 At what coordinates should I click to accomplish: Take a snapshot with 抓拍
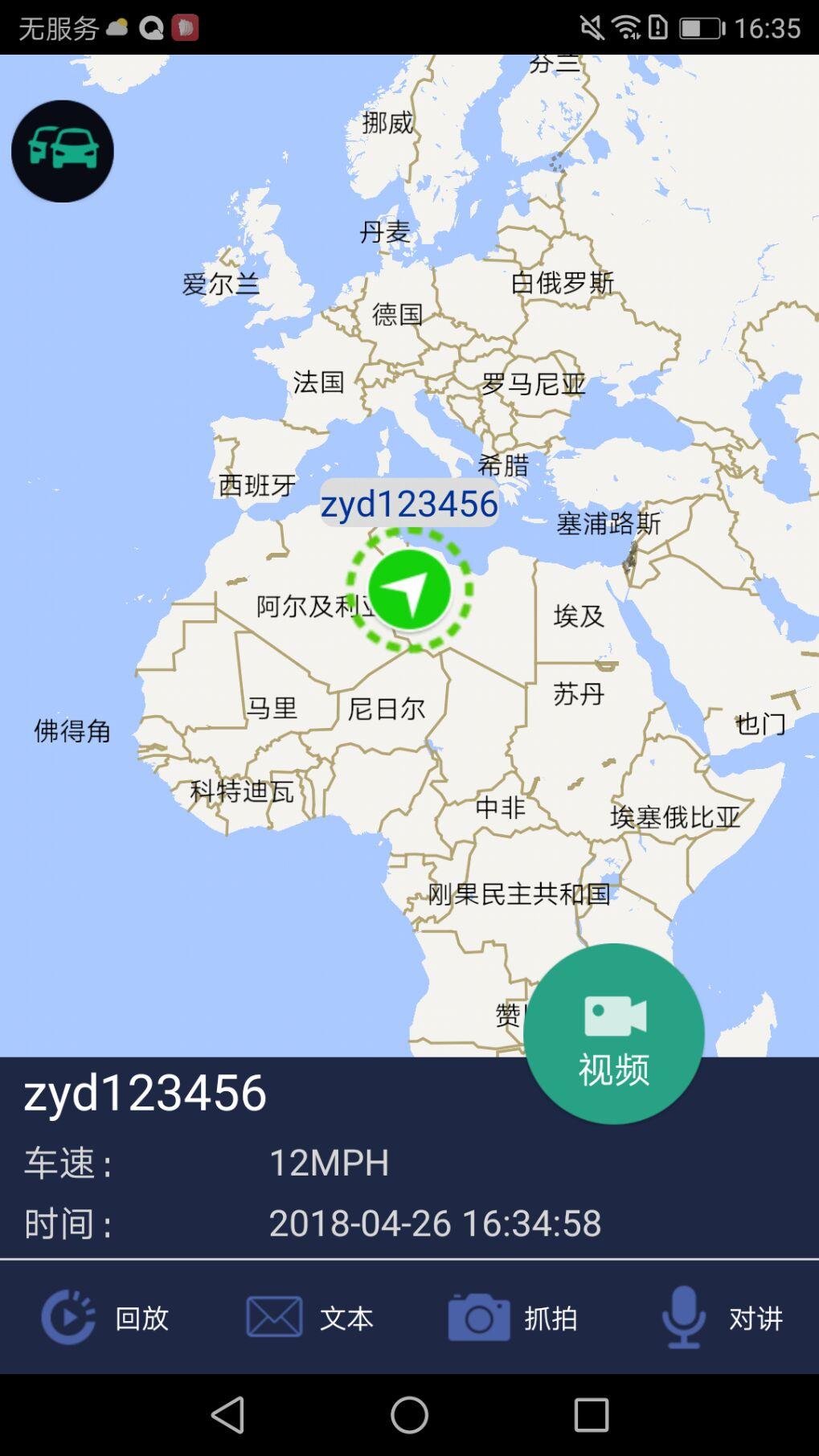point(513,1317)
